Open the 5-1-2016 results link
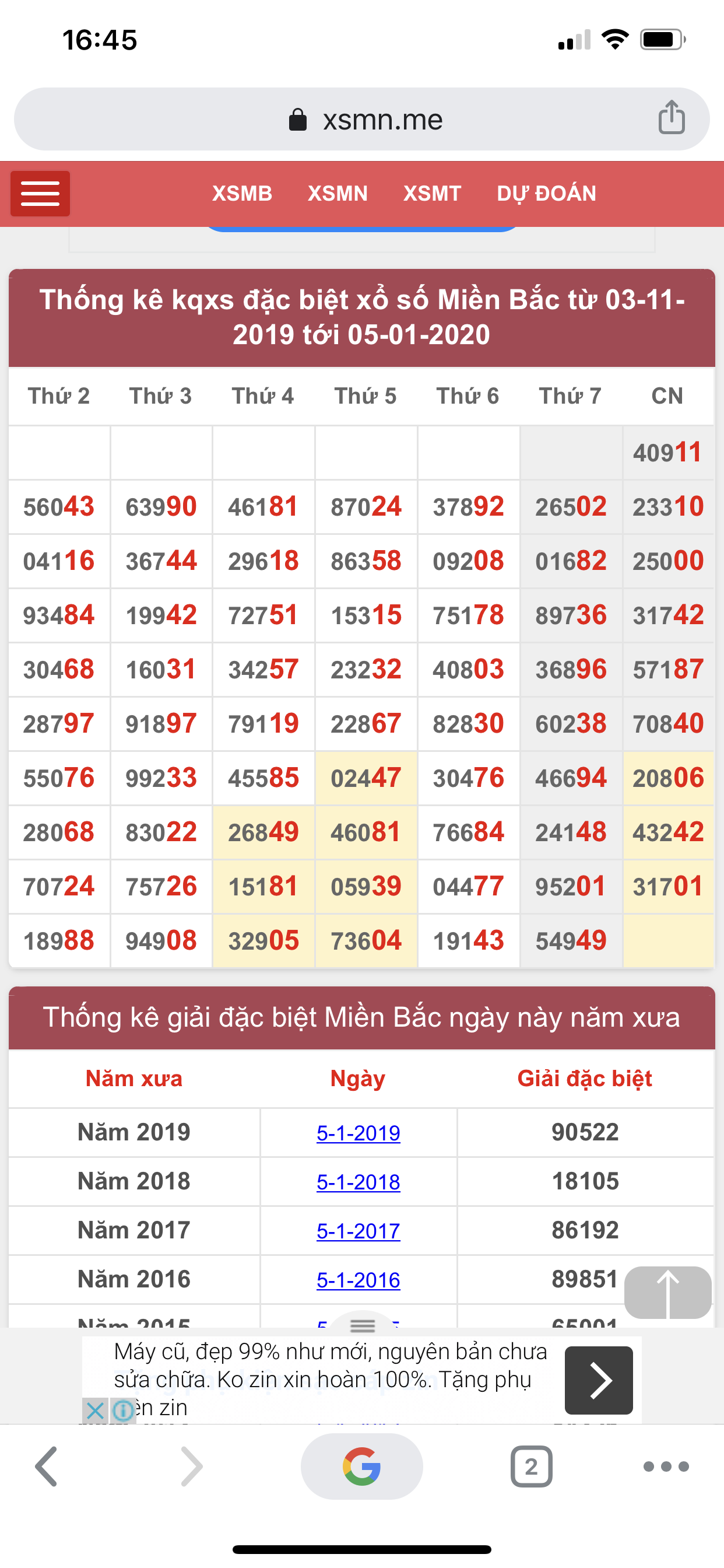 tap(359, 1279)
